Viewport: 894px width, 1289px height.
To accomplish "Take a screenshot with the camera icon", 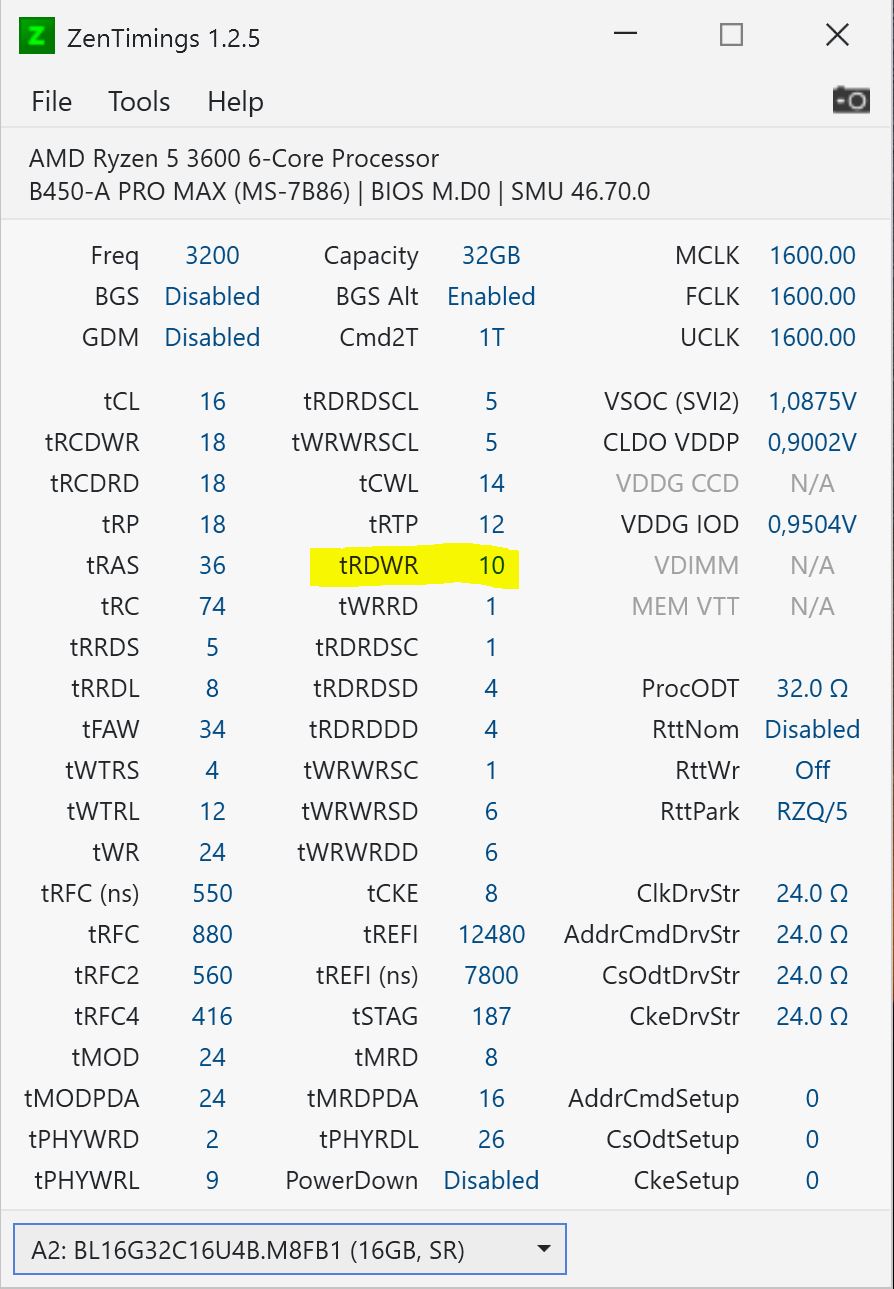I will 850,100.
